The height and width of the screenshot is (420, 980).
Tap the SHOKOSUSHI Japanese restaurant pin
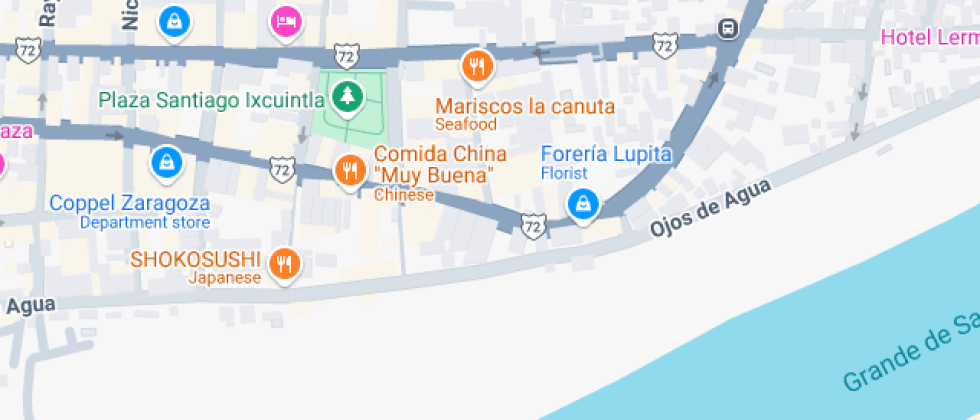(285, 263)
